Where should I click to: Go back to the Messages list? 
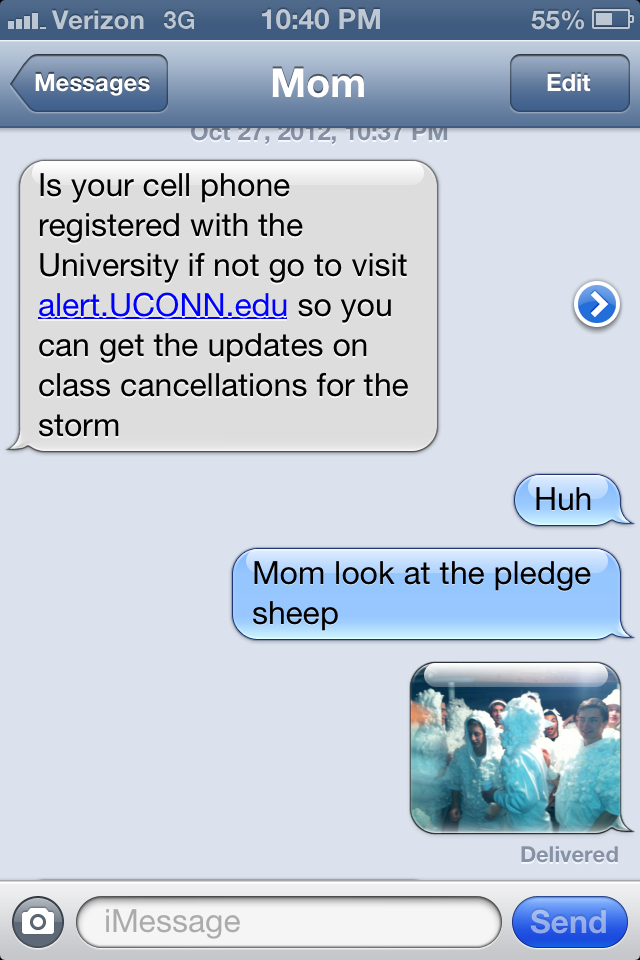[x=90, y=83]
